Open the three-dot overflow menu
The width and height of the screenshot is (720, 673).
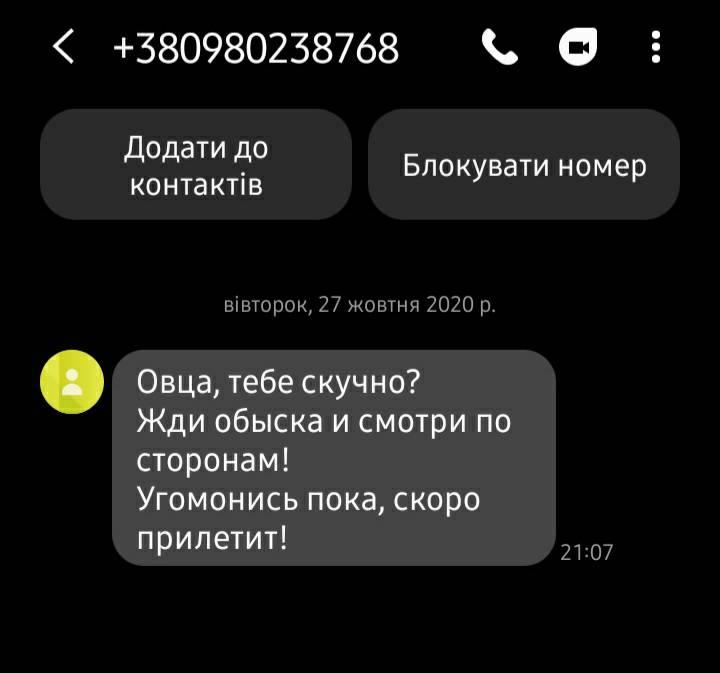click(656, 47)
